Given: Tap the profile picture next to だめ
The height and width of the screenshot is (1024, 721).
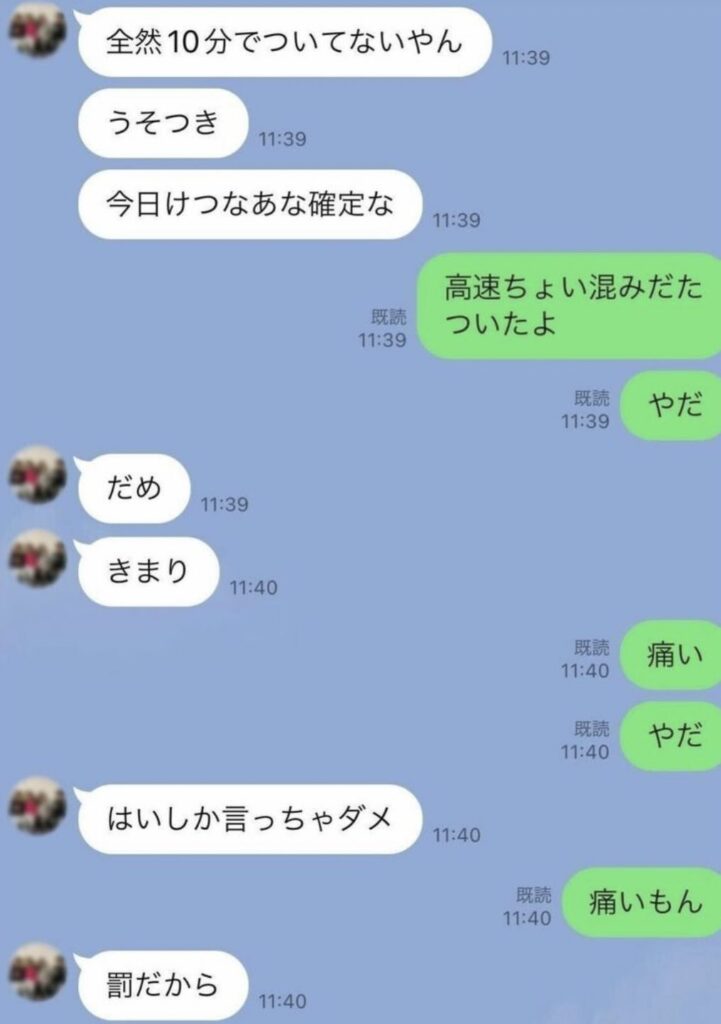Looking at the screenshot, I should click(38, 475).
